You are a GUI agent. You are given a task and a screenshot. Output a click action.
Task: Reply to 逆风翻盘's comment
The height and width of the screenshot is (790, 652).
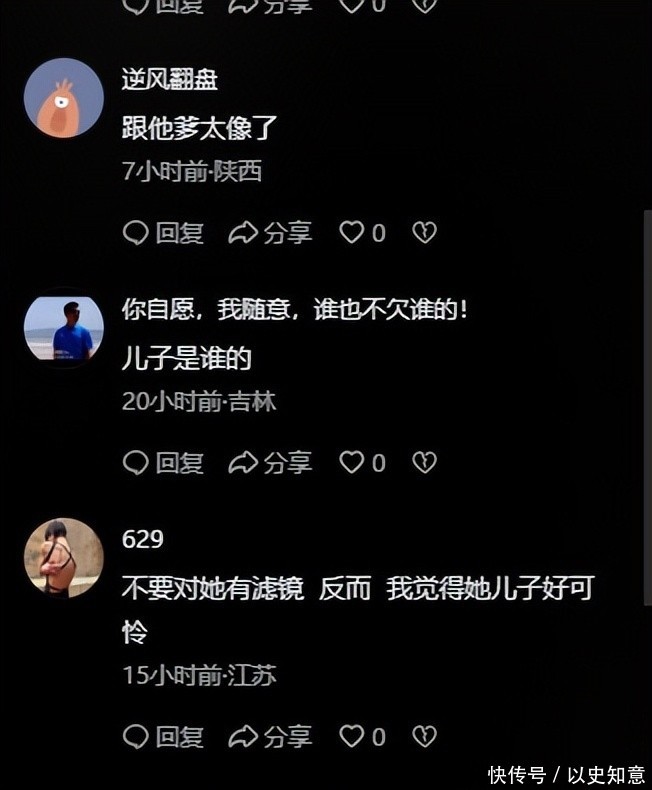pyautogui.click(x=163, y=233)
